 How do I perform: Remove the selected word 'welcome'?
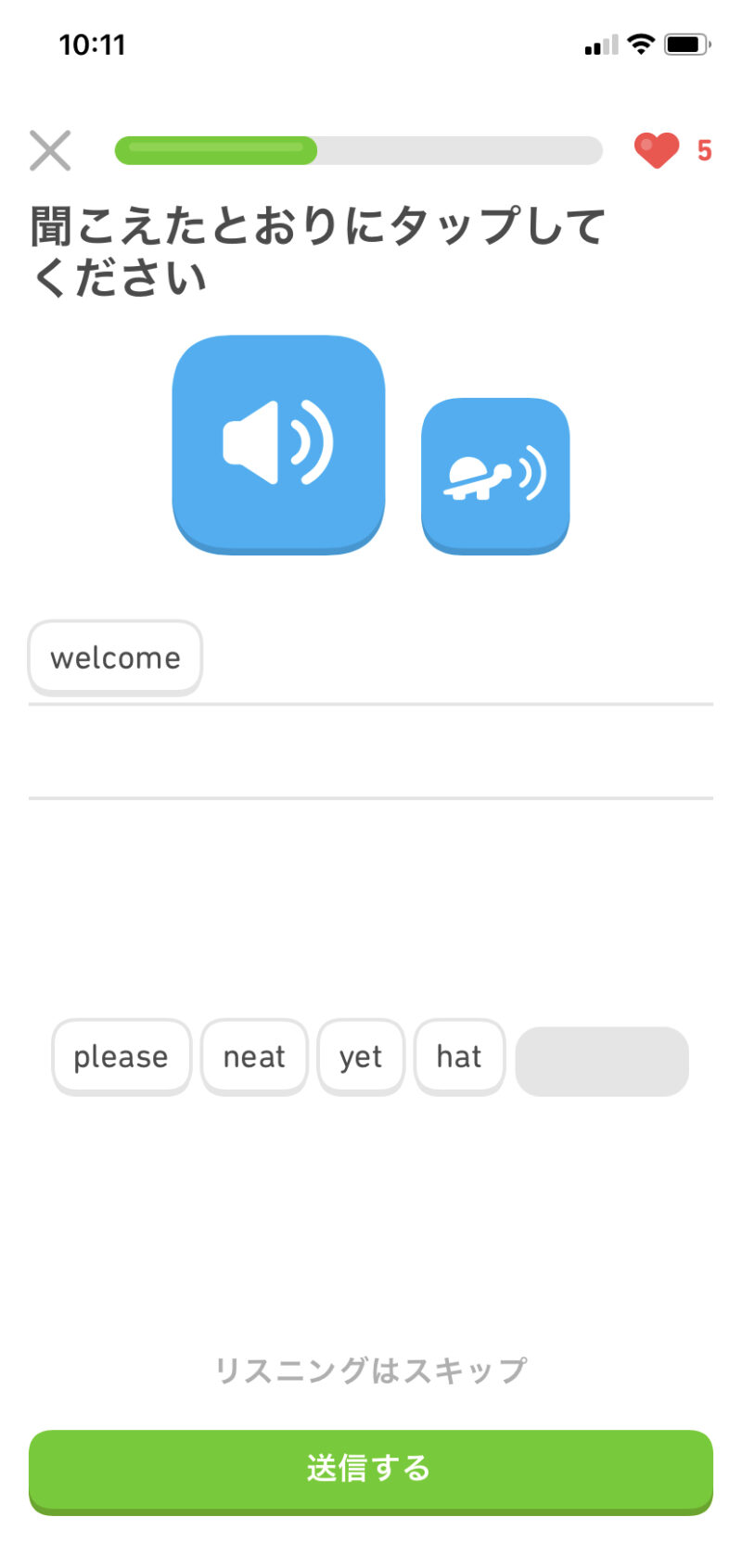point(115,657)
